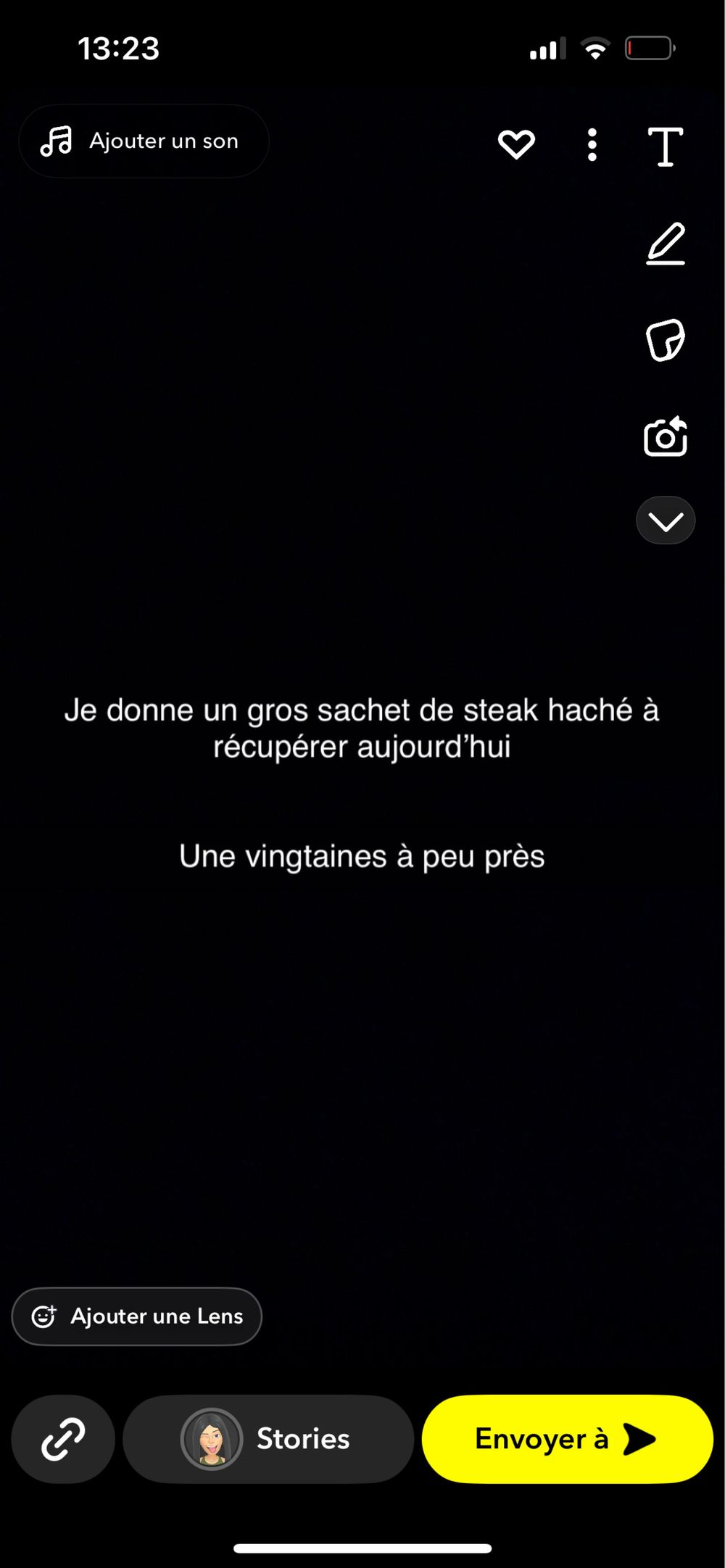Expand more editing tools with the chevron

coord(665,520)
